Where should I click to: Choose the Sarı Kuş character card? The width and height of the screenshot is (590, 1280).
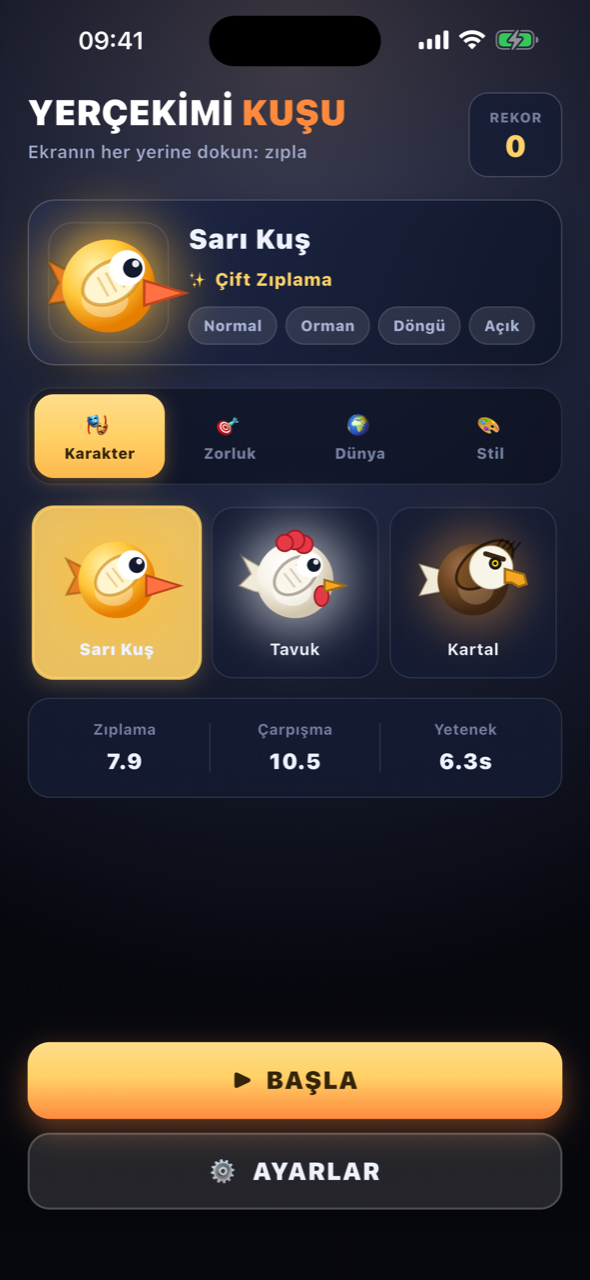point(117,593)
